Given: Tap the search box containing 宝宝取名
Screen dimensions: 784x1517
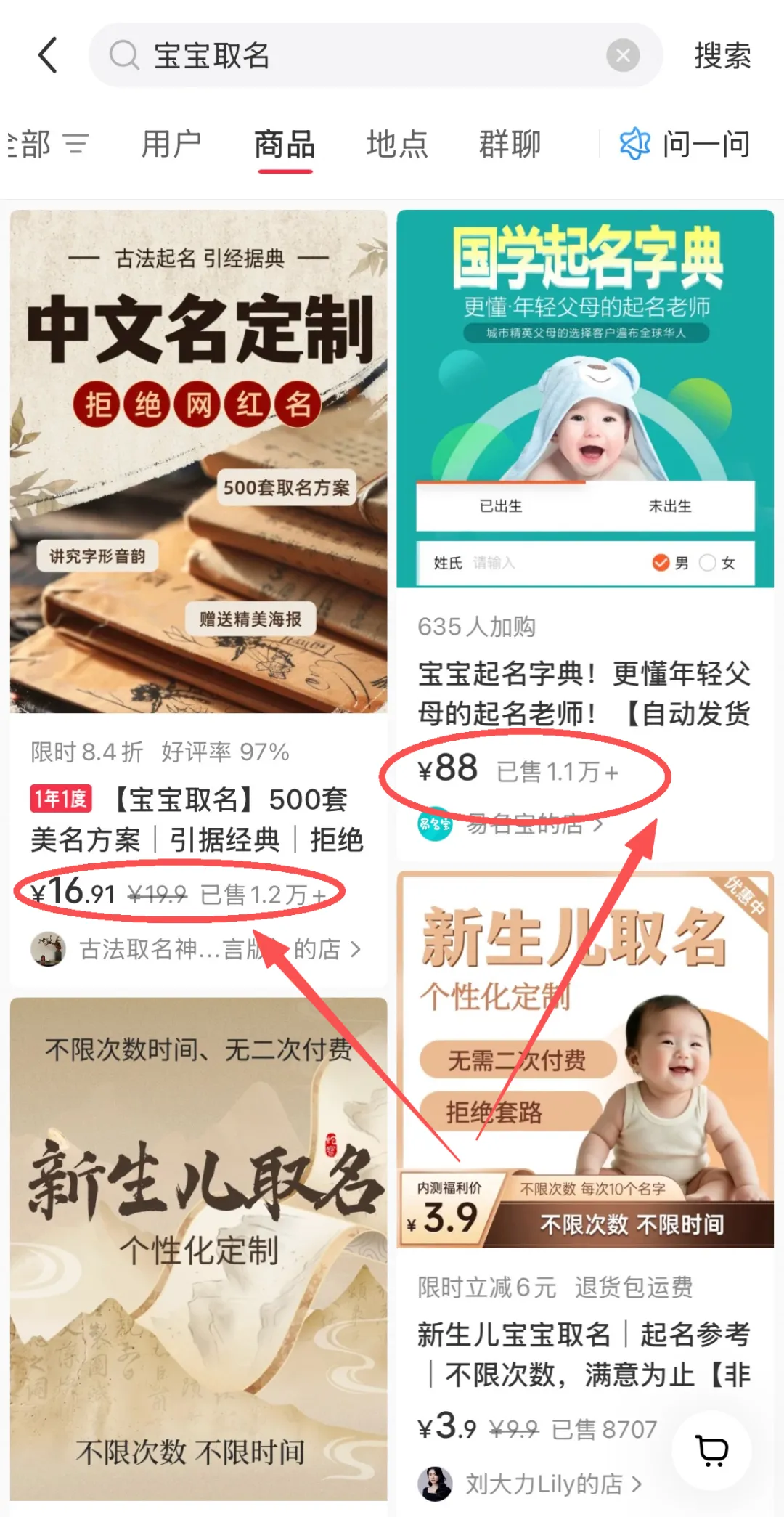Looking at the screenshot, I should [x=348, y=56].
